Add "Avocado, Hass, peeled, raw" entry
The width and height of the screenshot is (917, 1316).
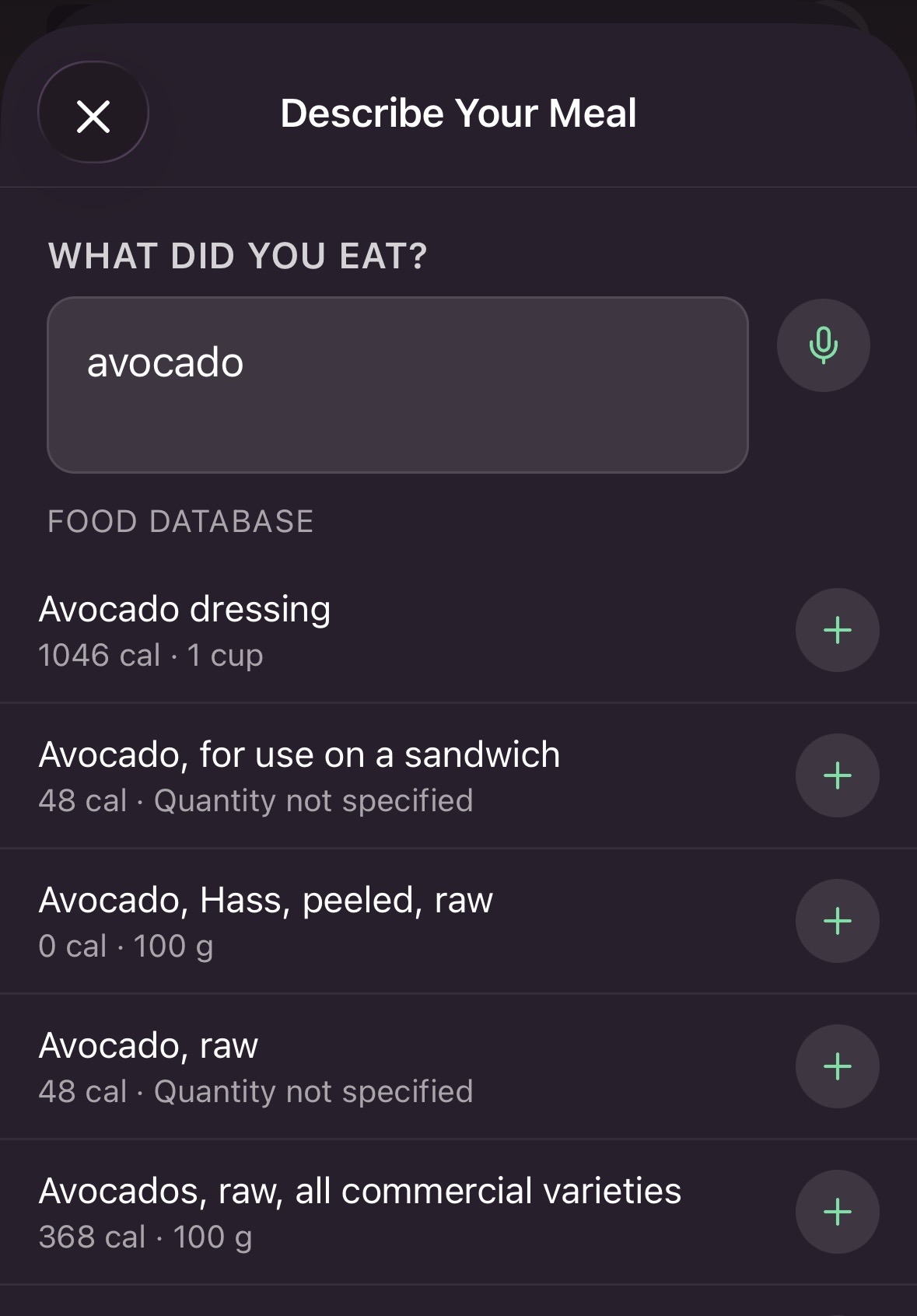(x=837, y=920)
